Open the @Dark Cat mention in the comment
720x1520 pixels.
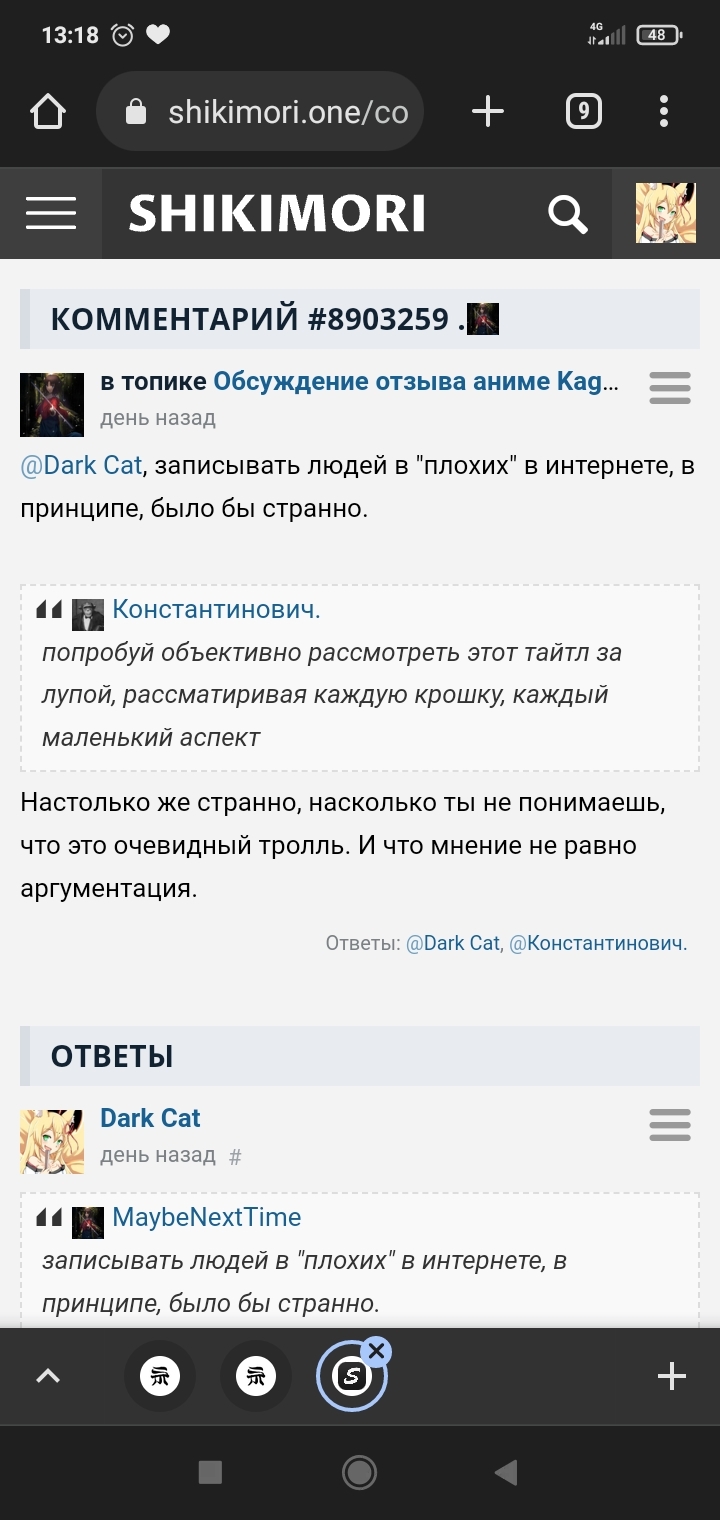[82, 465]
